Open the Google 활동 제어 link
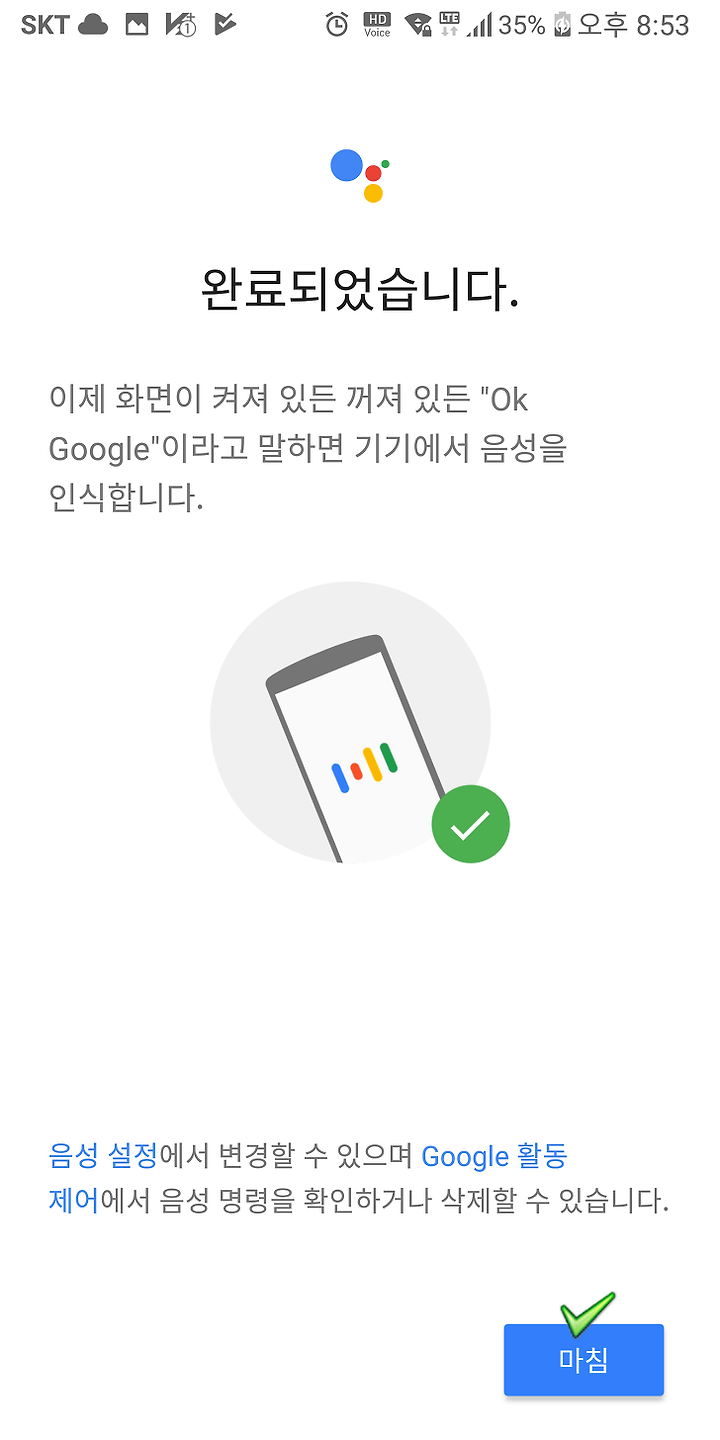 point(494,1157)
